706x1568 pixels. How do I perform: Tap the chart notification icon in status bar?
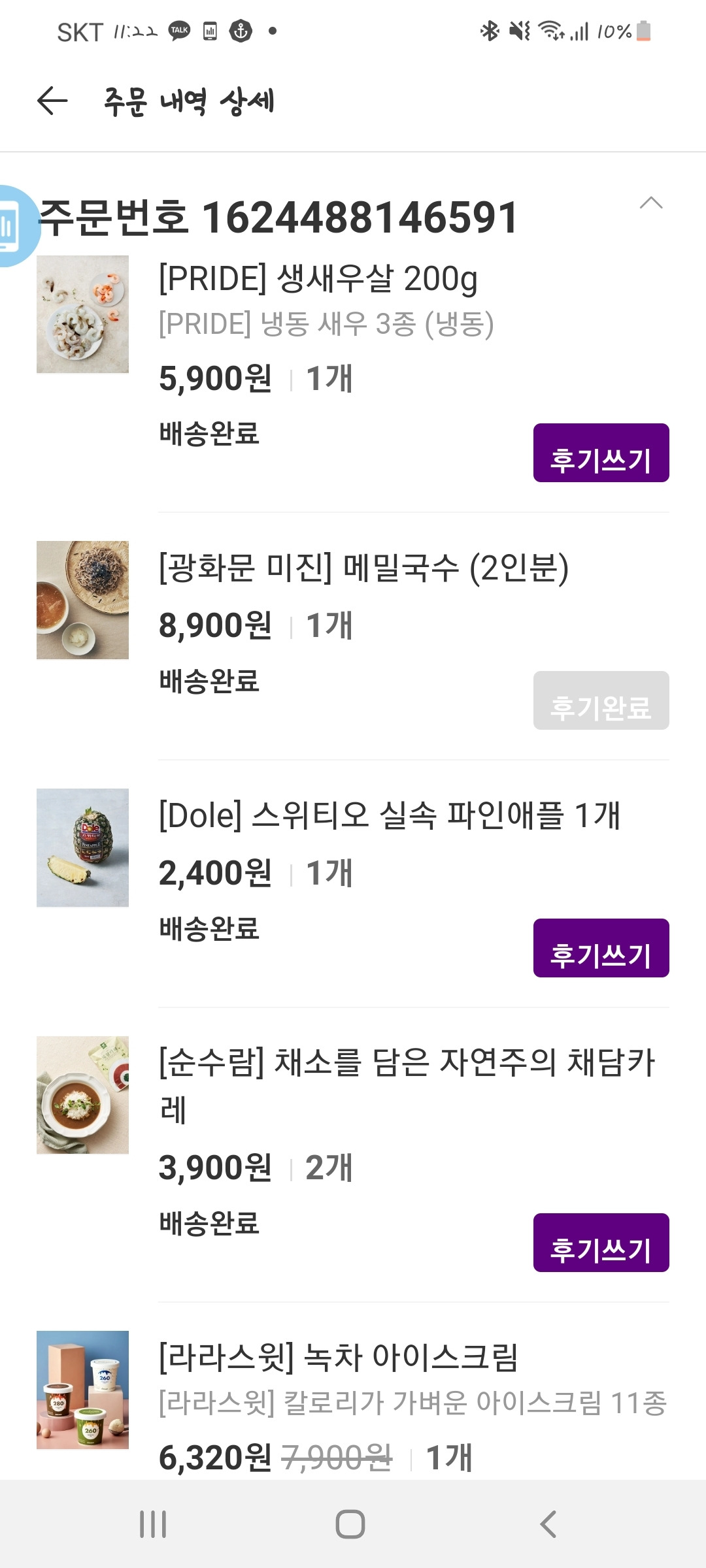point(209,31)
